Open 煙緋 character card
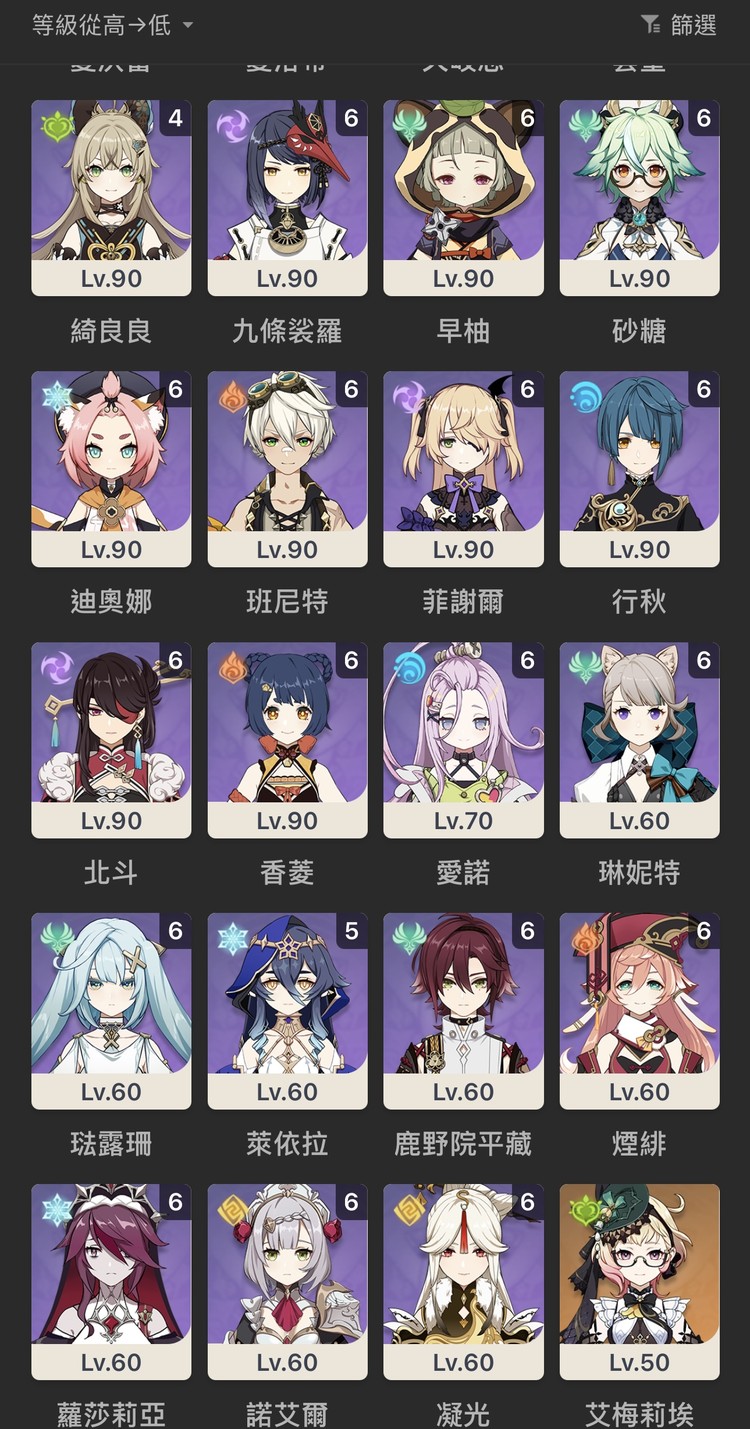The width and height of the screenshot is (750, 1429). [639, 1011]
